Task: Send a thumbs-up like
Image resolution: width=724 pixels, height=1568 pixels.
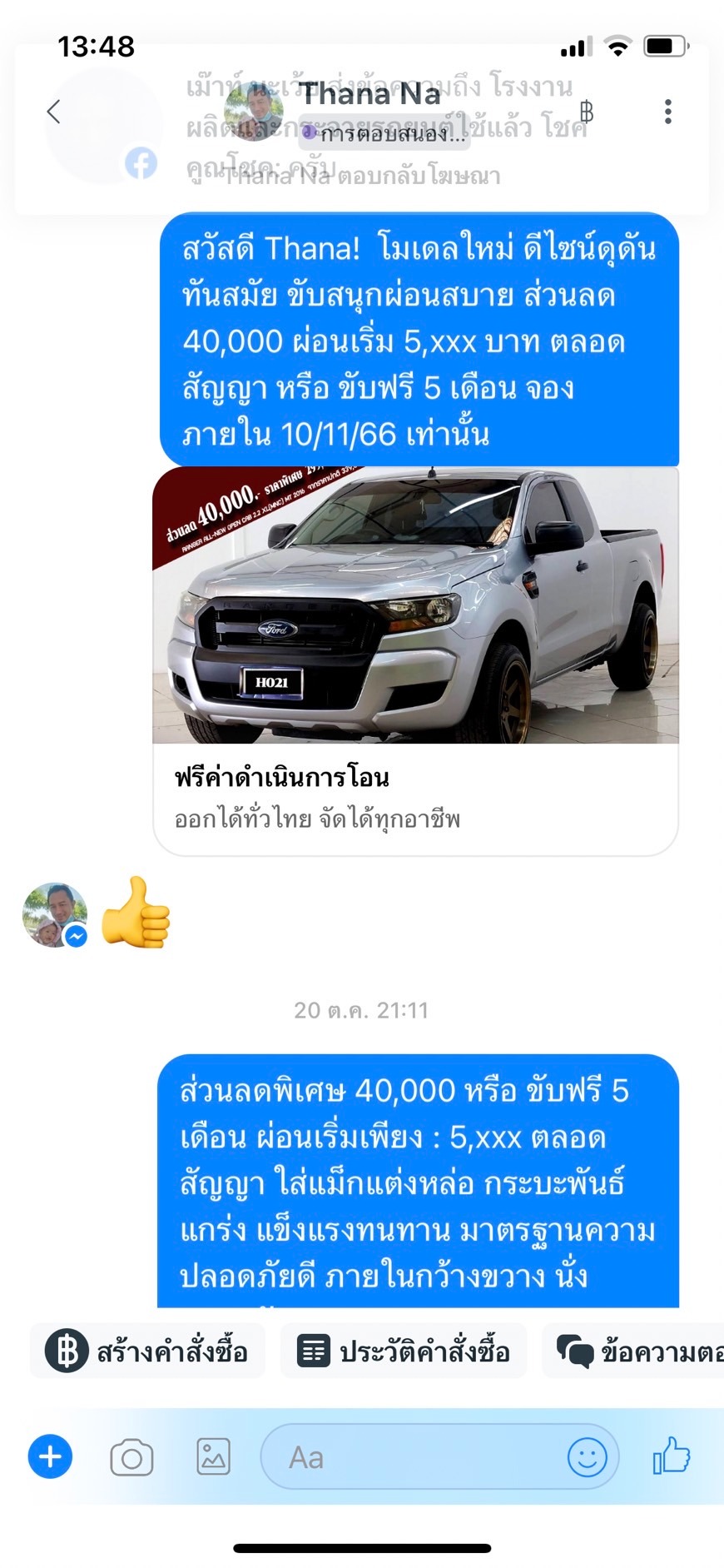Action: coord(671,1456)
